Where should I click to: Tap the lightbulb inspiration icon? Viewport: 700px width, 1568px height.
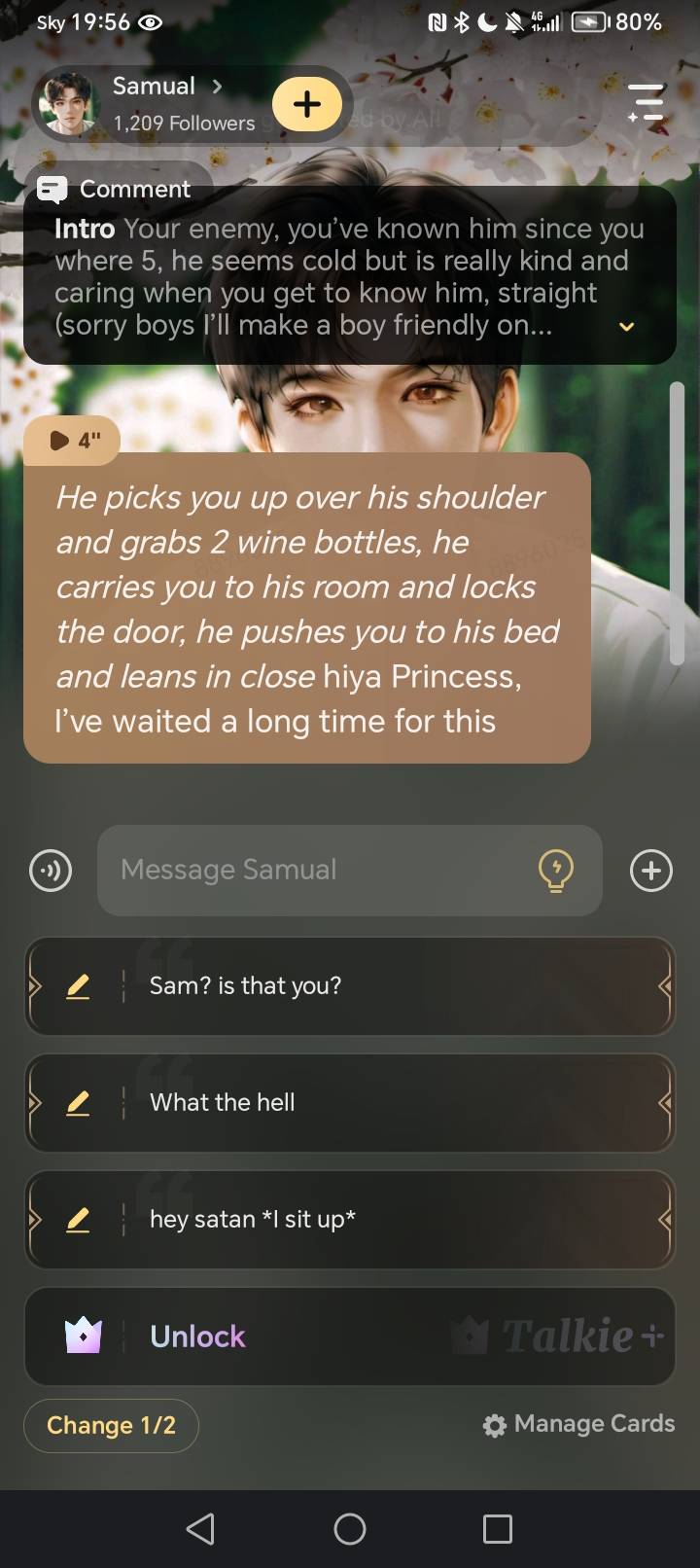[x=555, y=870]
